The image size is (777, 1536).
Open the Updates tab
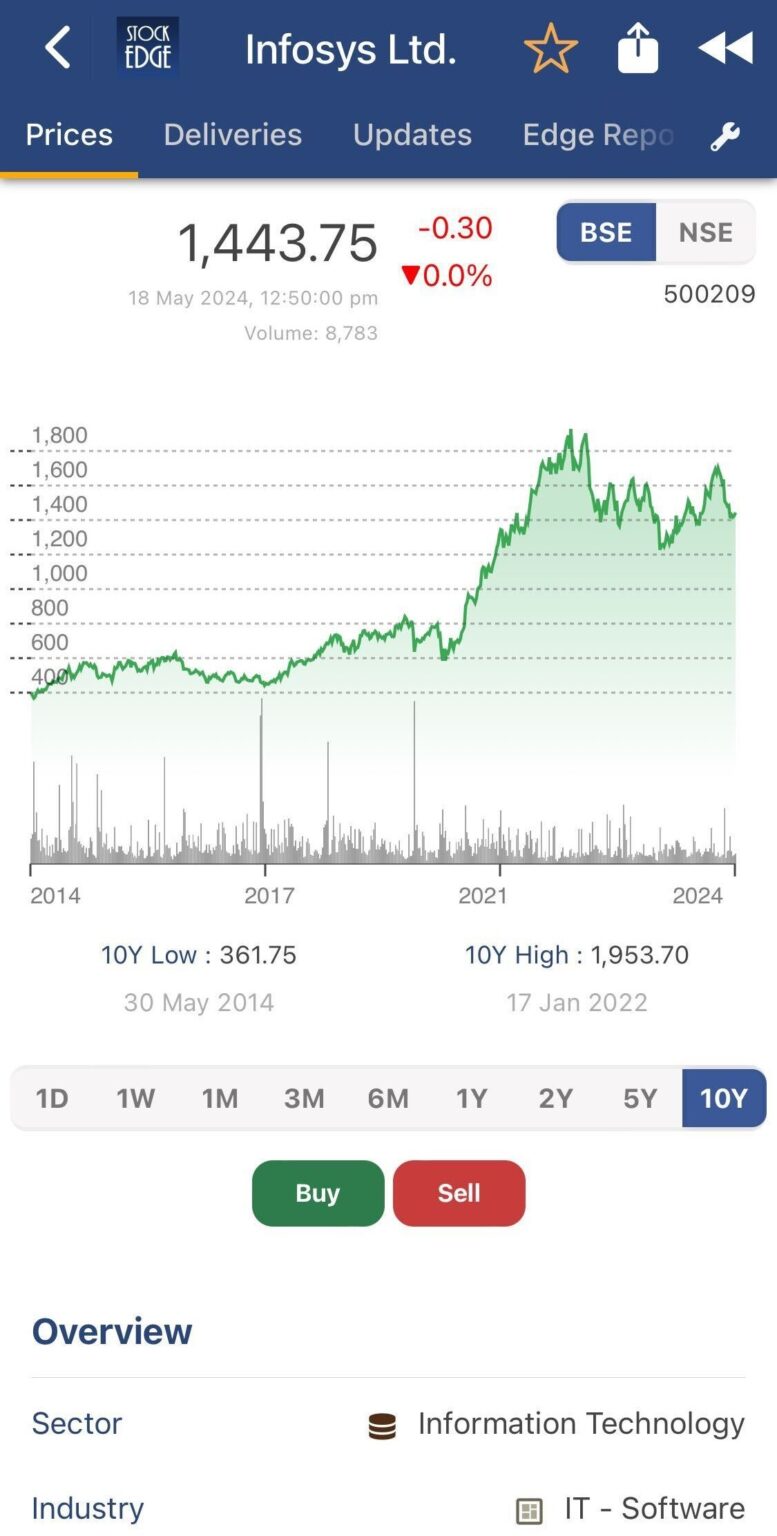tap(412, 135)
